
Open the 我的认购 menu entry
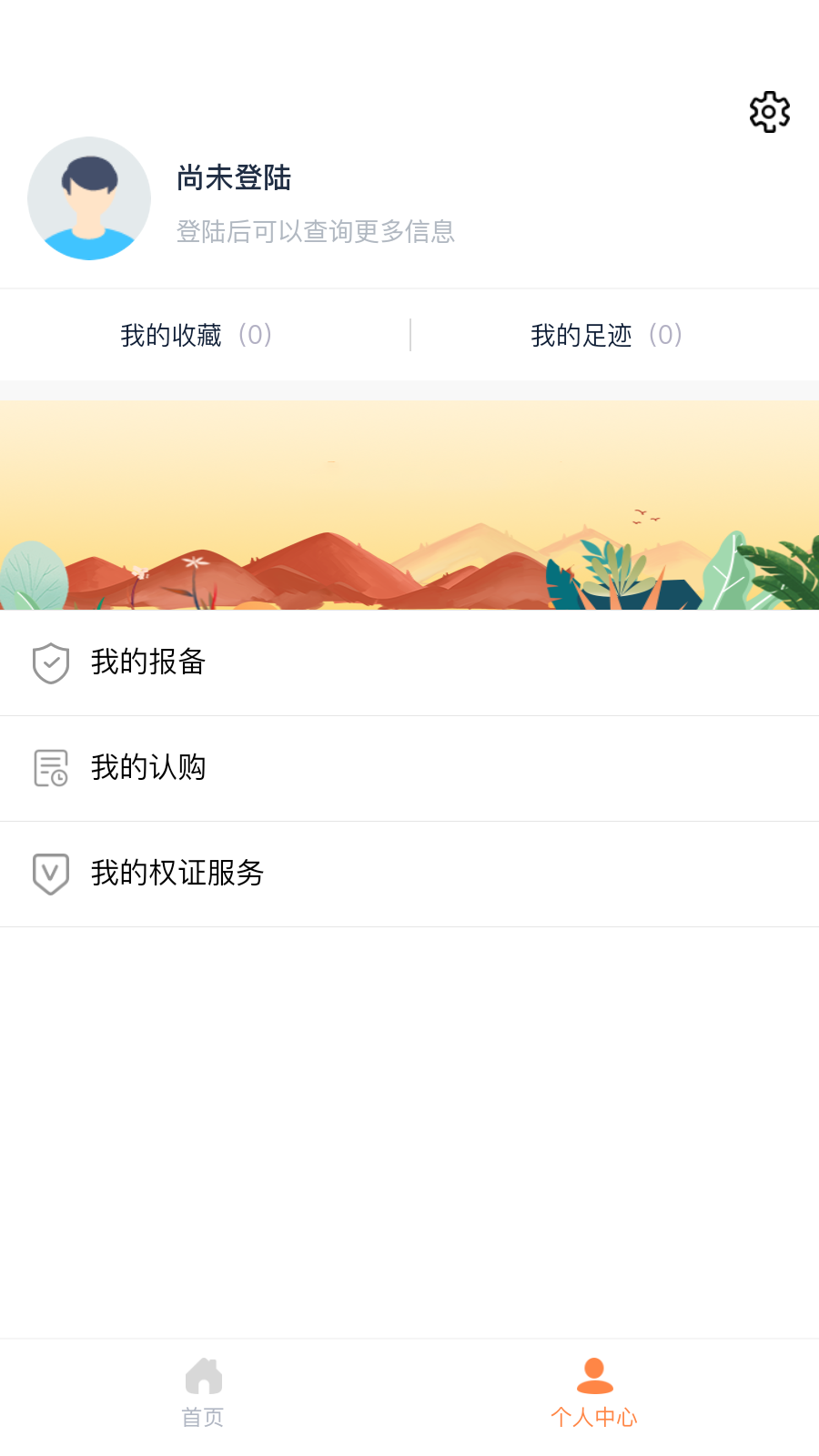[x=150, y=768]
